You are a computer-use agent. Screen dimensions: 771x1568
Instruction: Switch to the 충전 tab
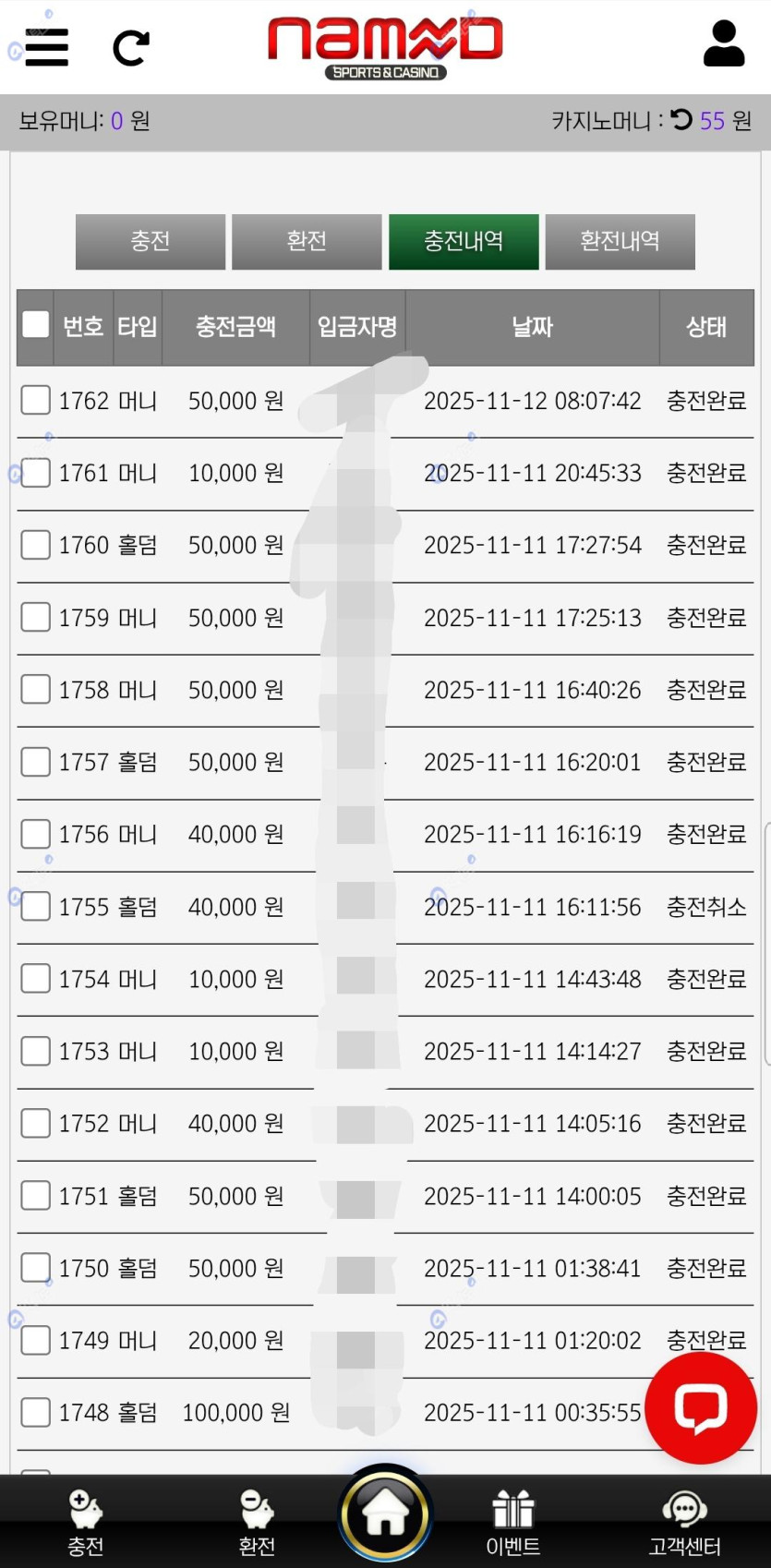pos(150,241)
